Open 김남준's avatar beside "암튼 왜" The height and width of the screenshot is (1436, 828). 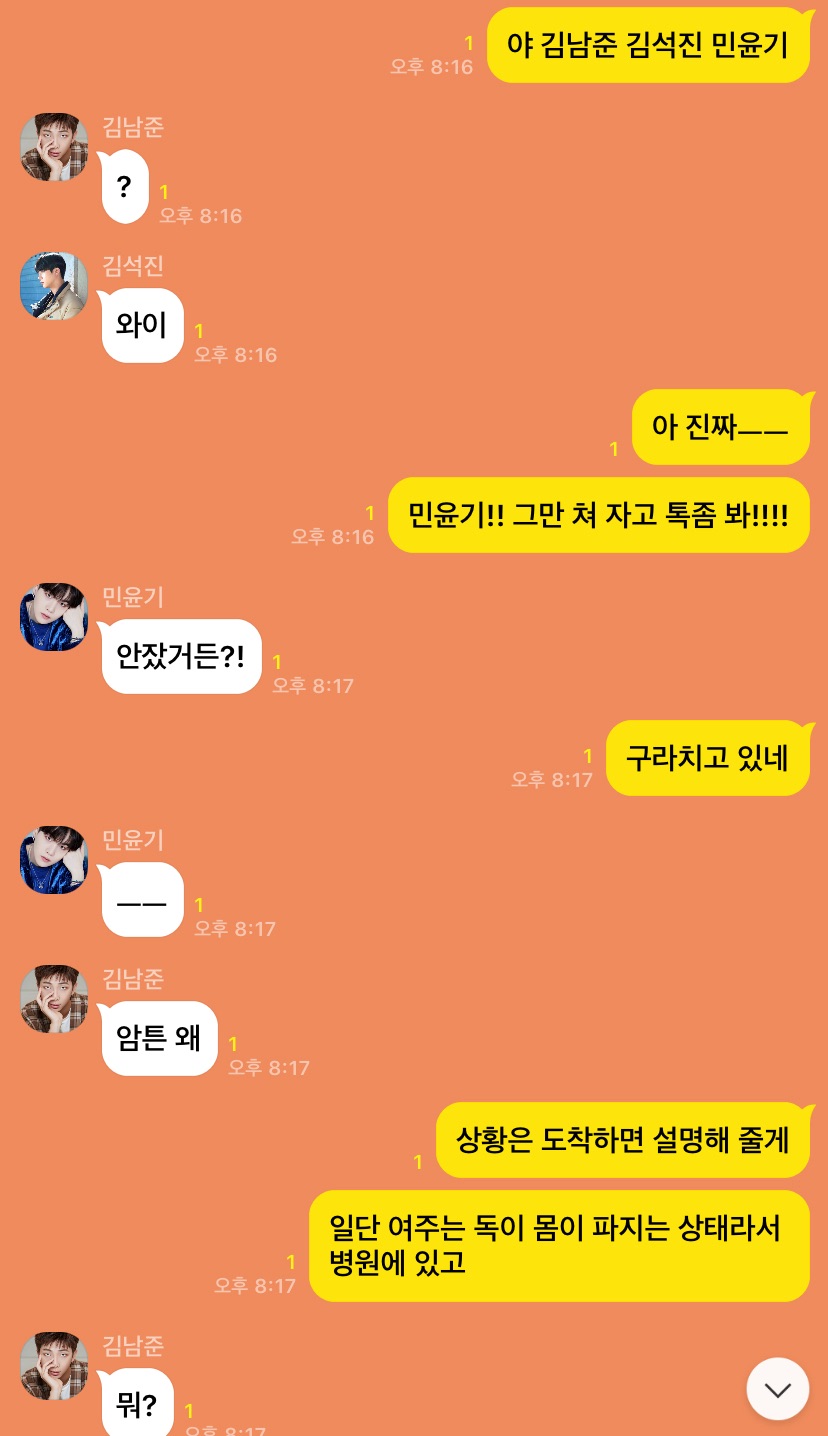pos(54,999)
